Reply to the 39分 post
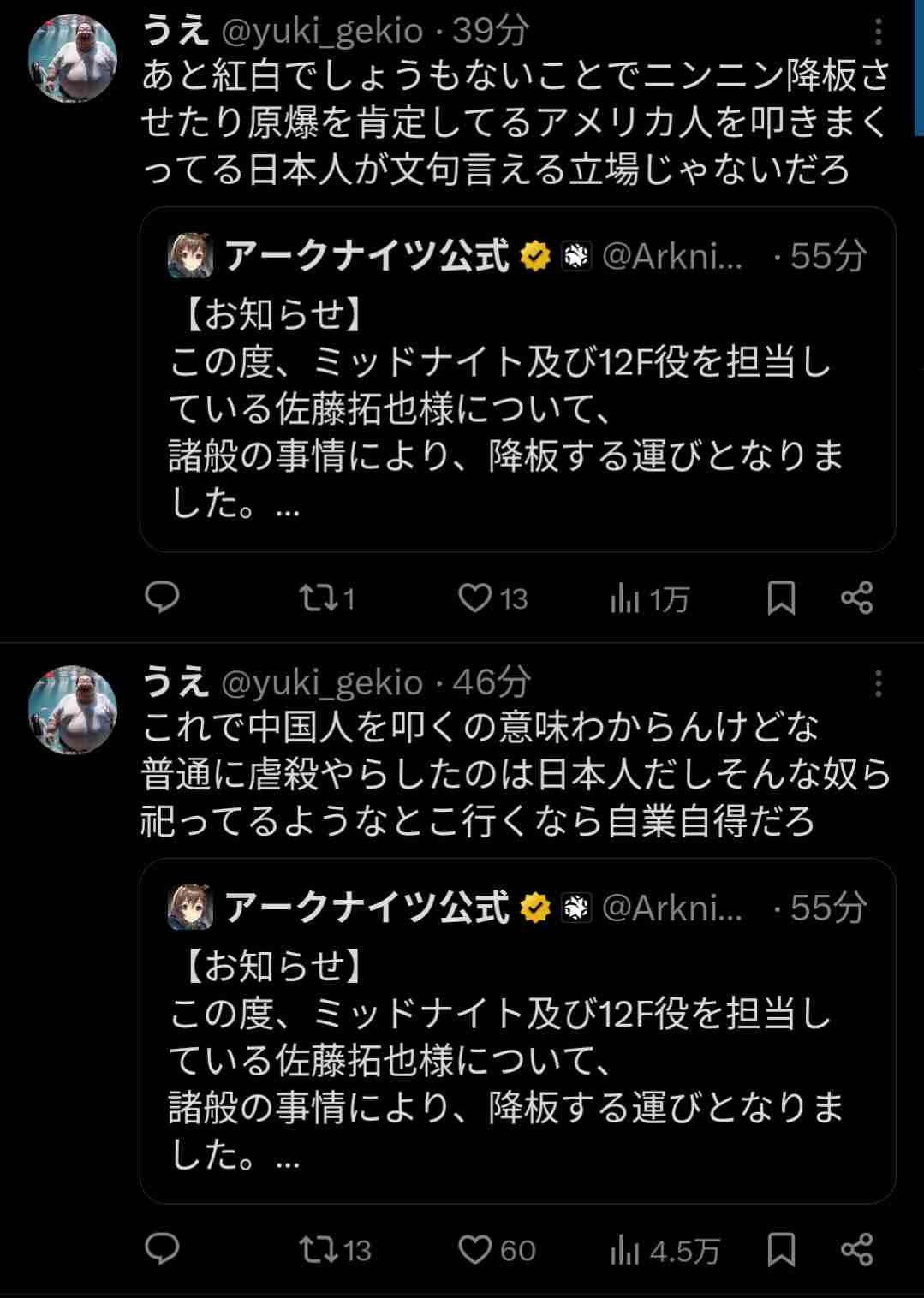Screen dimensions: 924x1298 tap(162, 597)
